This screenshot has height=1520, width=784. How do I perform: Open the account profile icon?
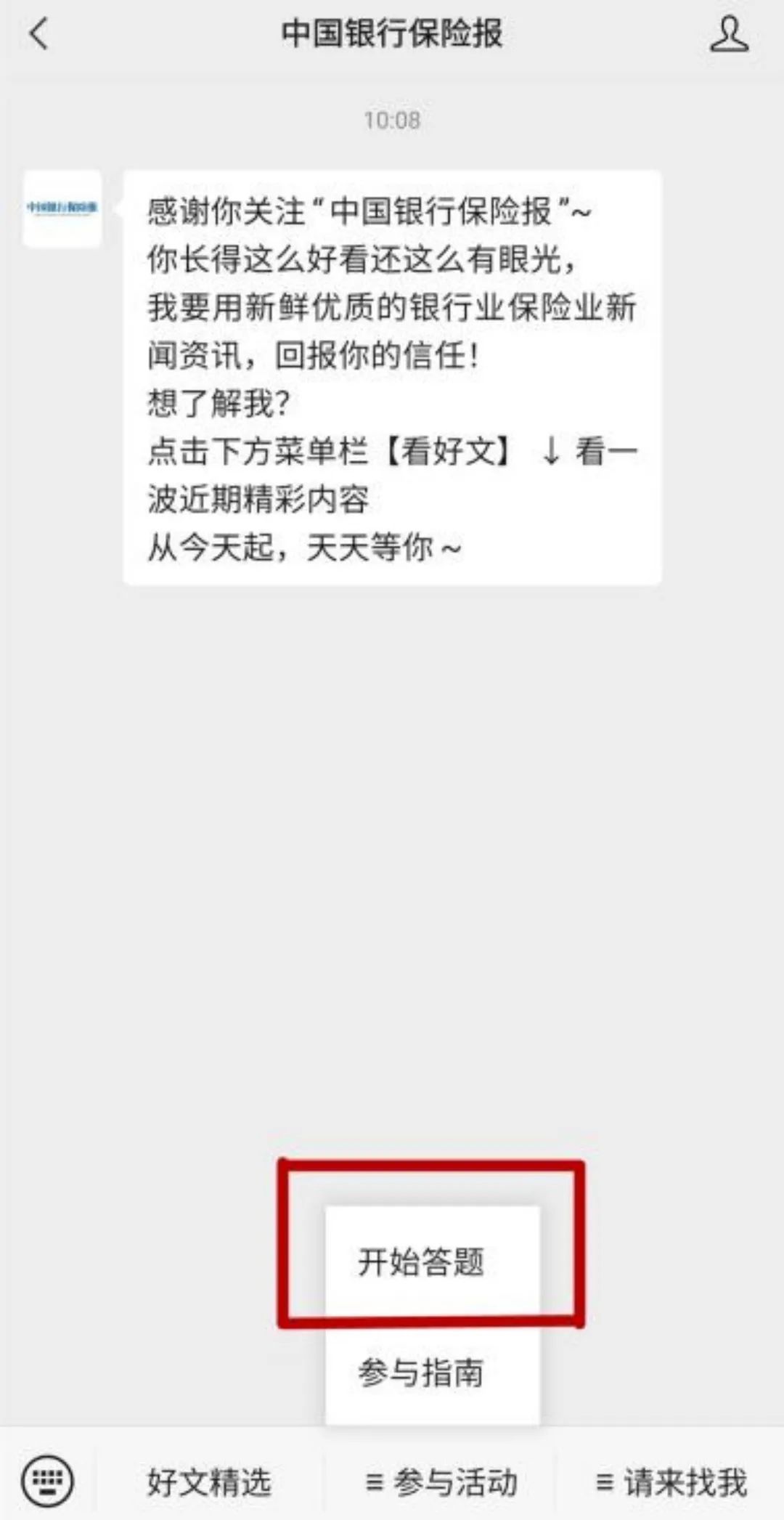[729, 35]
